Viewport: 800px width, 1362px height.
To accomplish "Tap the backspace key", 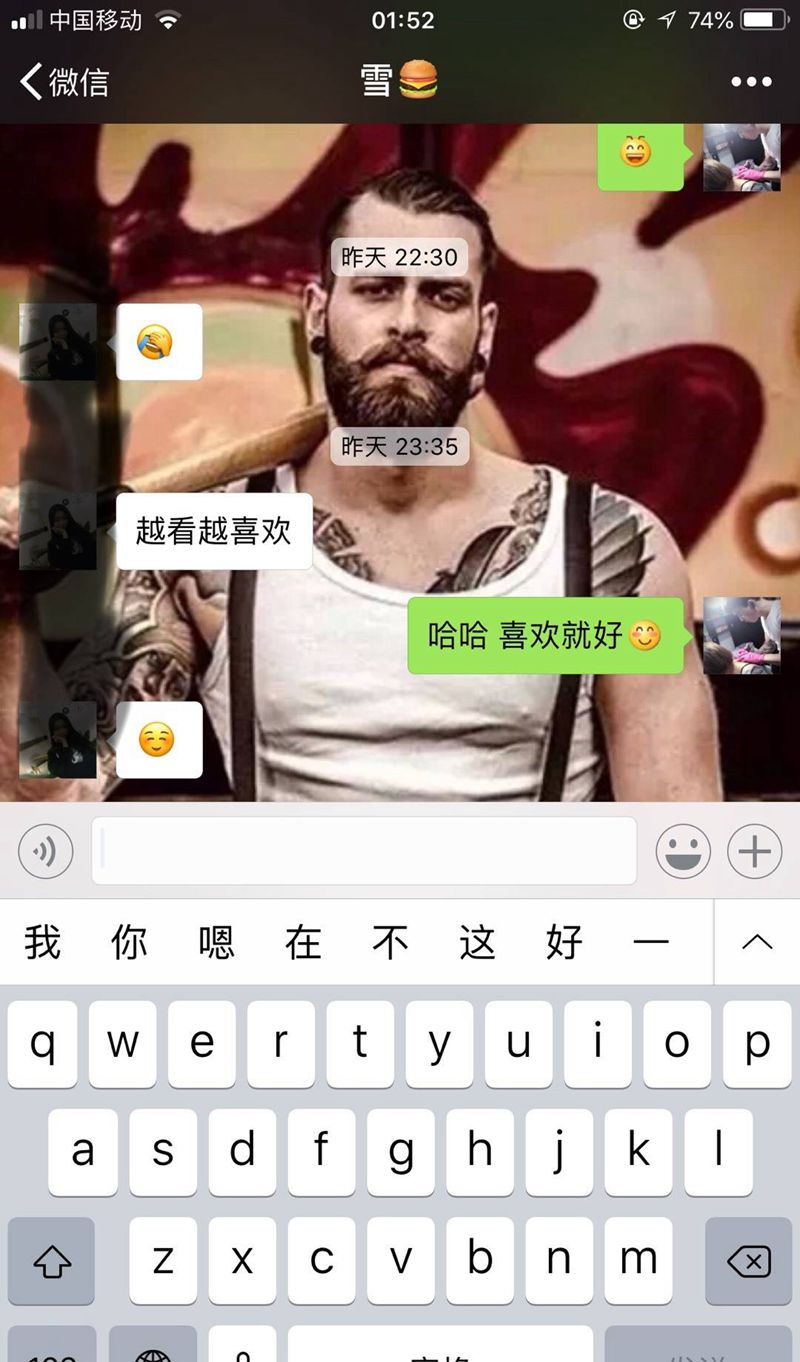I will 748,1261.
